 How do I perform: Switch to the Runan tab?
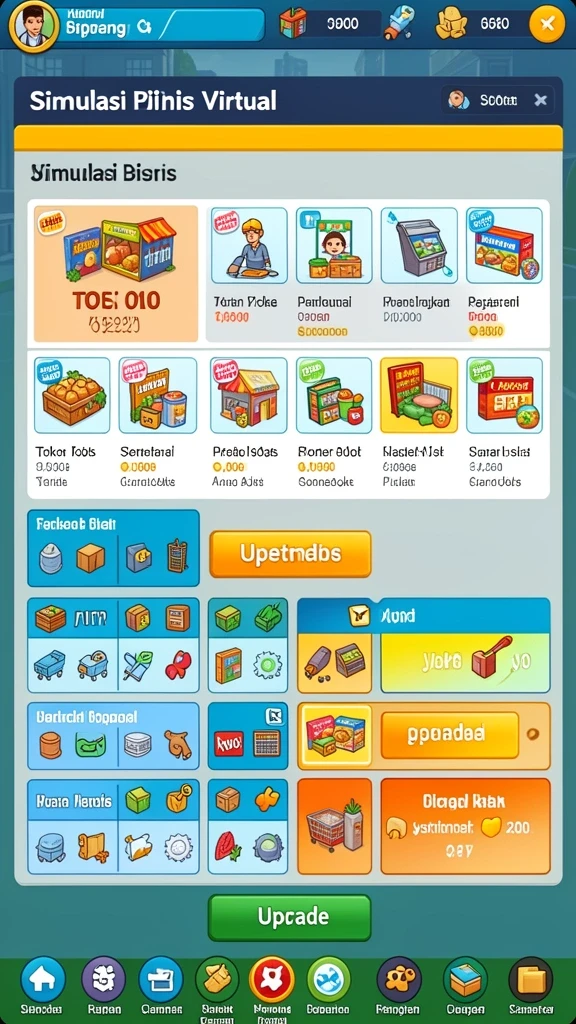coord(103,986)
